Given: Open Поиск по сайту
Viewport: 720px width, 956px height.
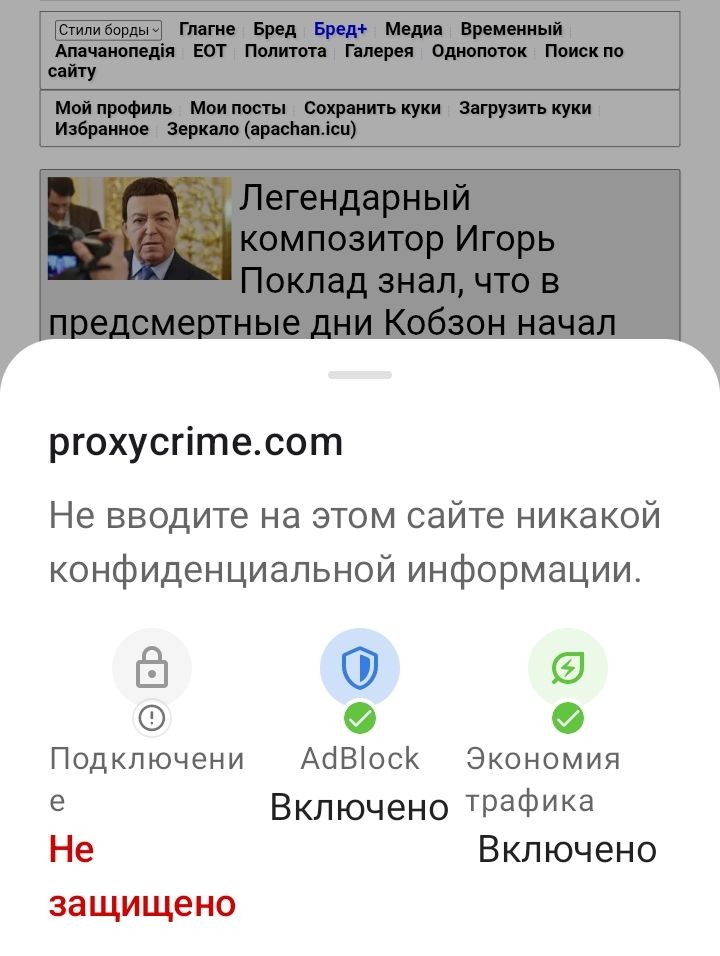Looking at the screenshot, I should pos(583,51).
